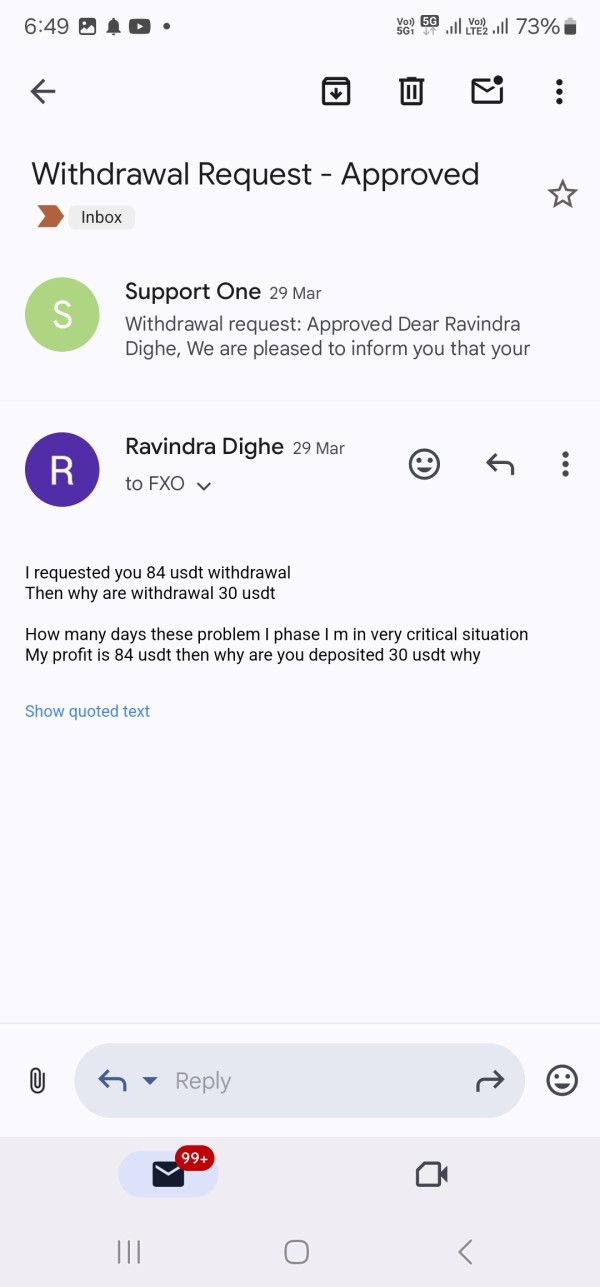600x1287 pixels.
Task: Star the Withdrawal Request conversation
Action: tap(563, 194)
